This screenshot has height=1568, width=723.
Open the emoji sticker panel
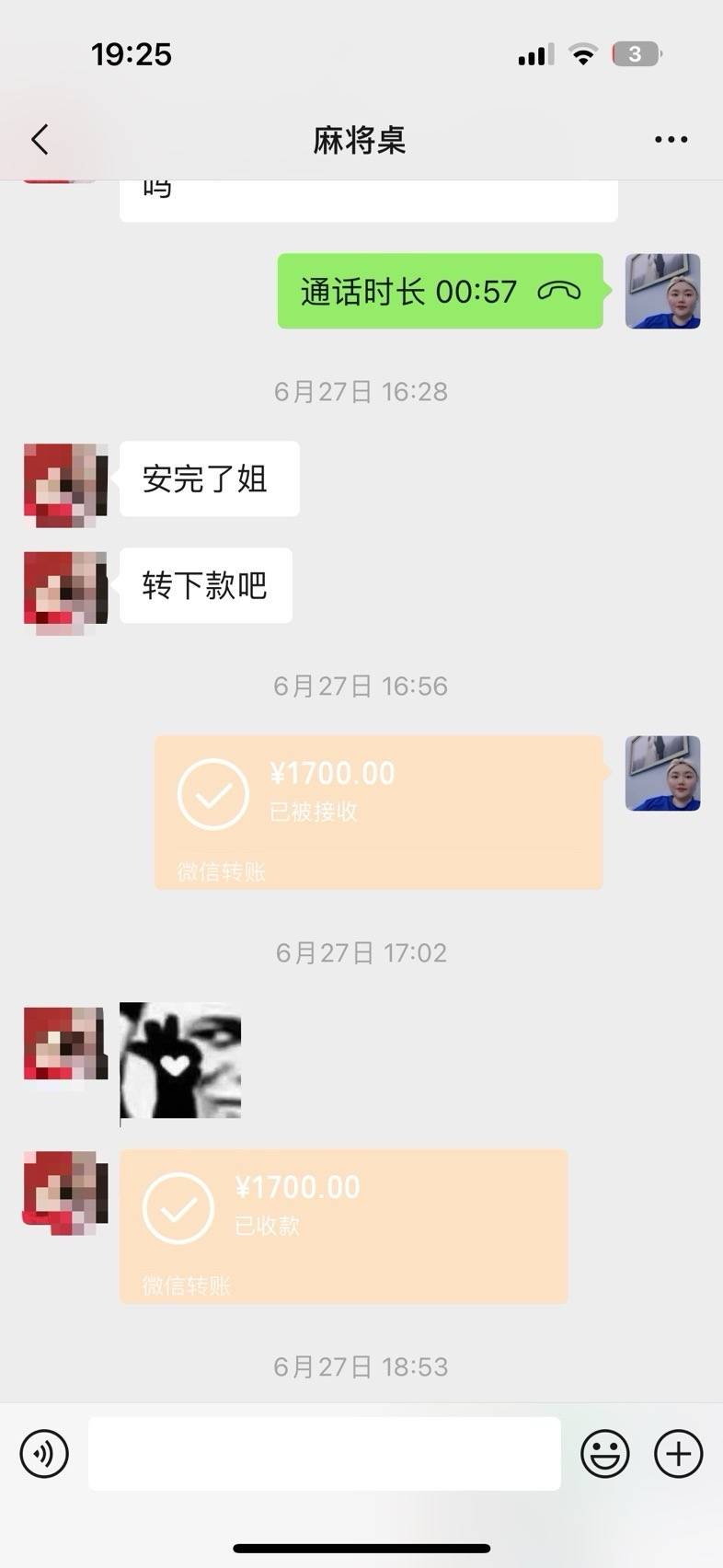click(x=604, y=1454)
